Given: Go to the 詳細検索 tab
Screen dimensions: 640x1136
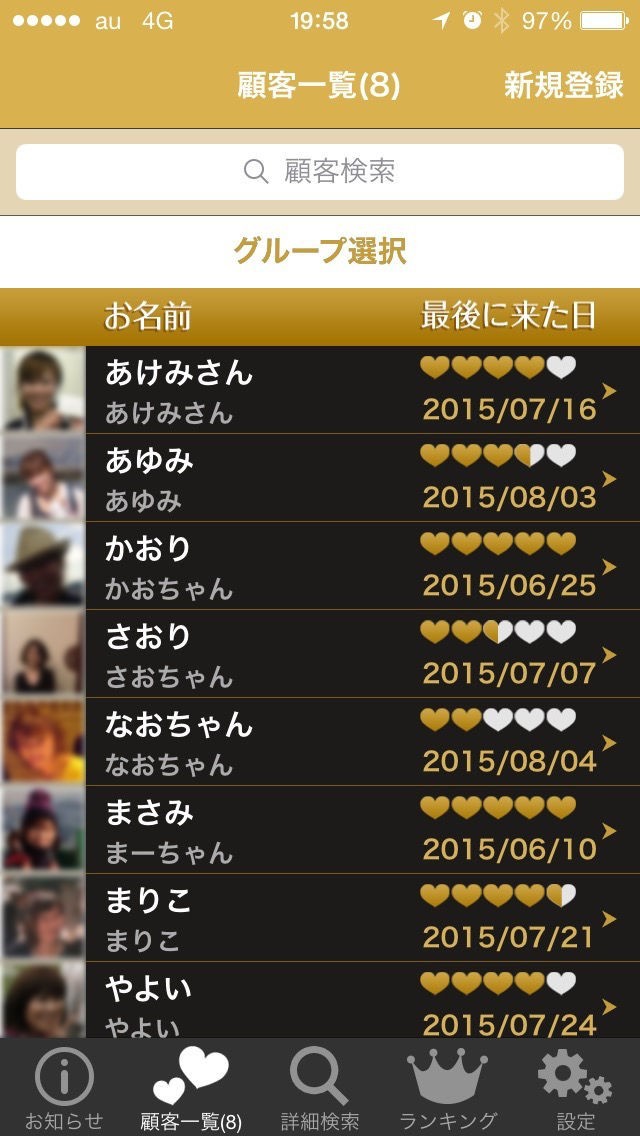Looking at the screenshot, I should [x=320, y=1087].
